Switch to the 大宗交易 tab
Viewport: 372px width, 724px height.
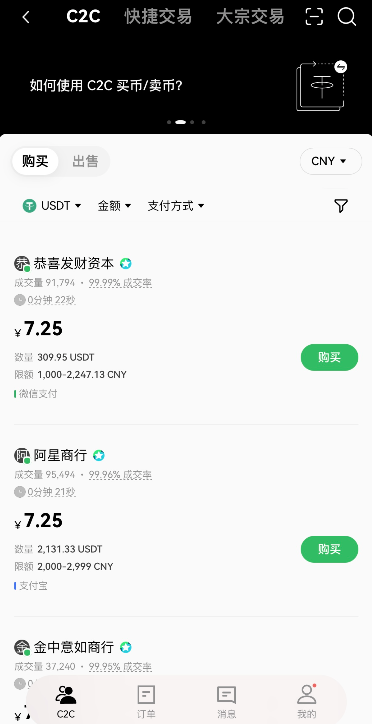coord(250,17)
